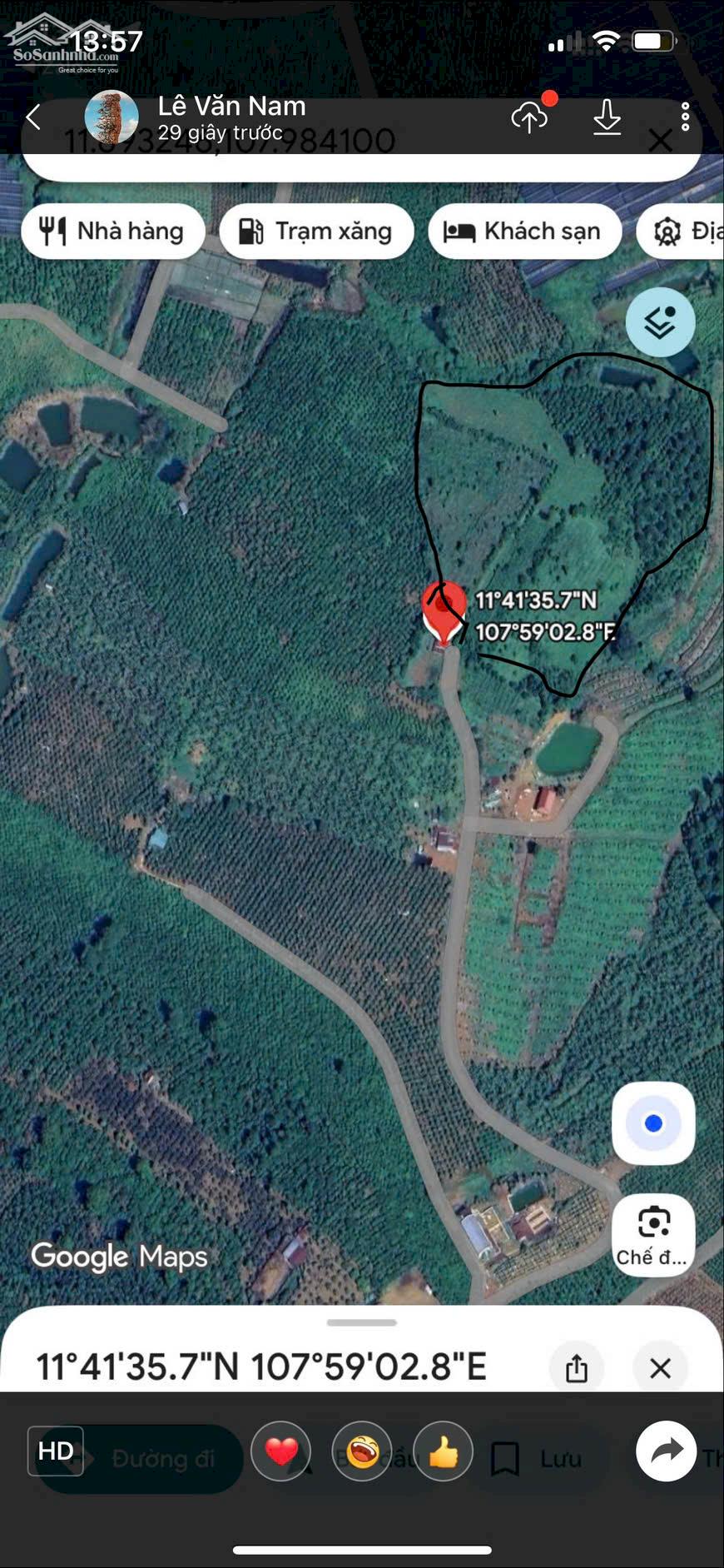
Task: Go back from the image viewer
Action: 33,117
